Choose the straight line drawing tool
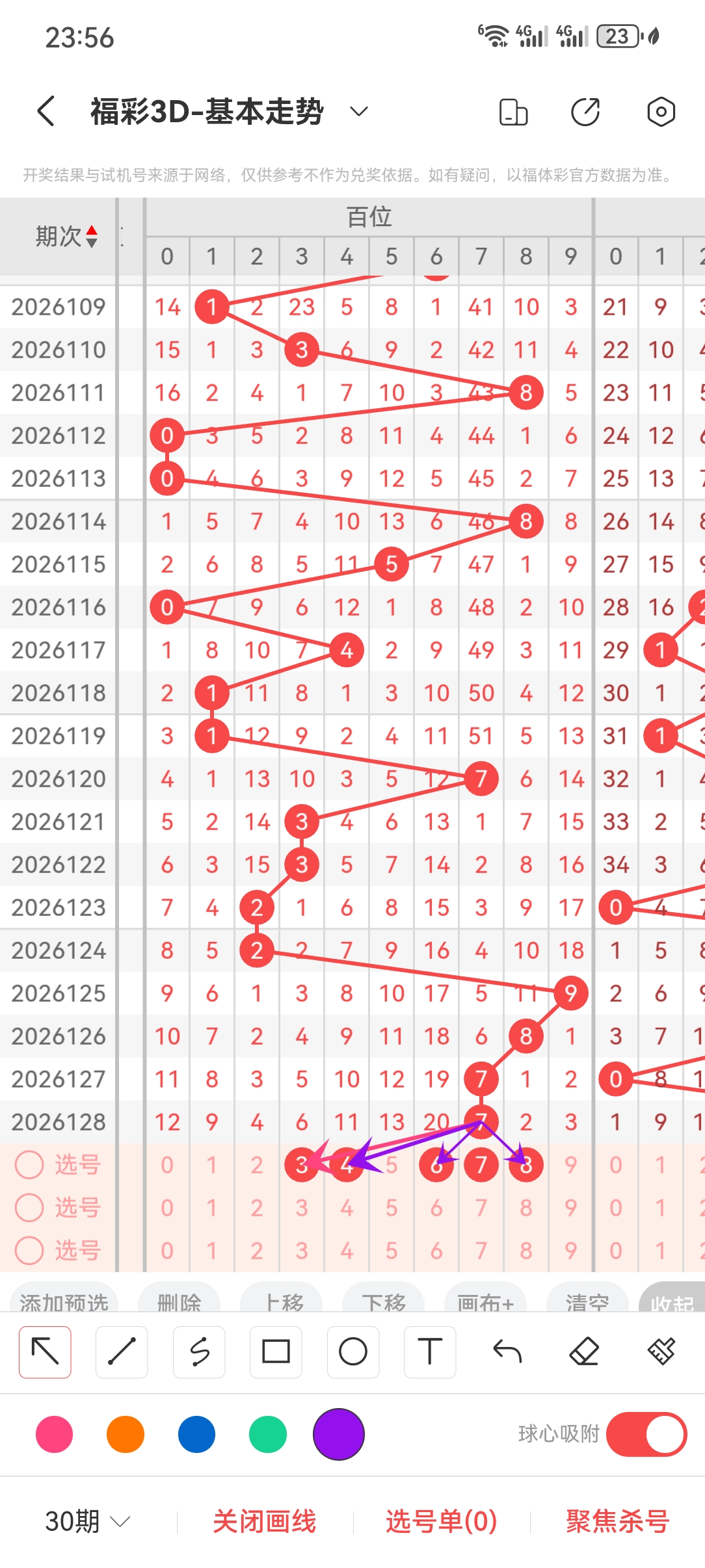 [122, 1352]
